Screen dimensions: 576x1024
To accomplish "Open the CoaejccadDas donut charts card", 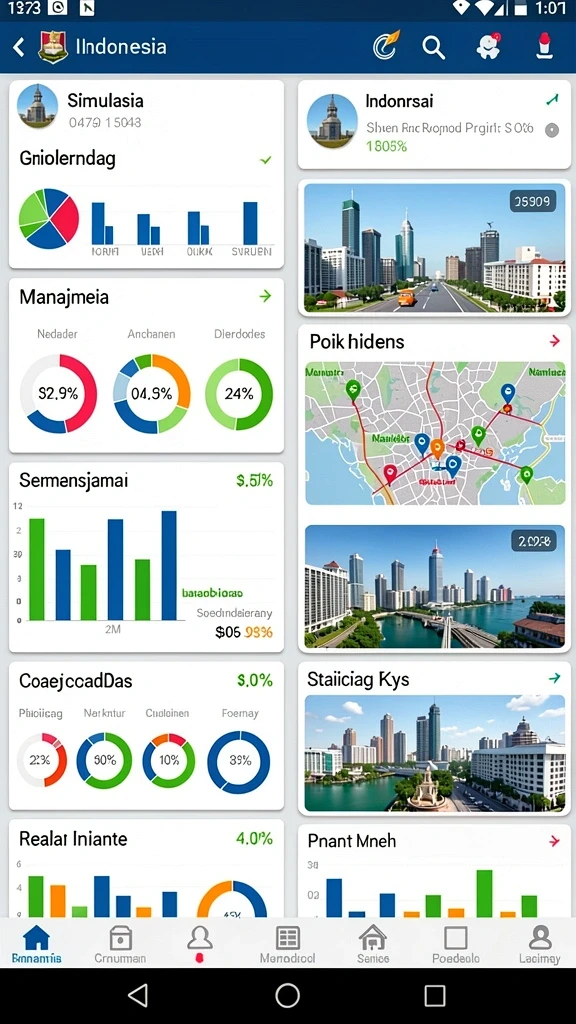I will (x=146, y=735).
